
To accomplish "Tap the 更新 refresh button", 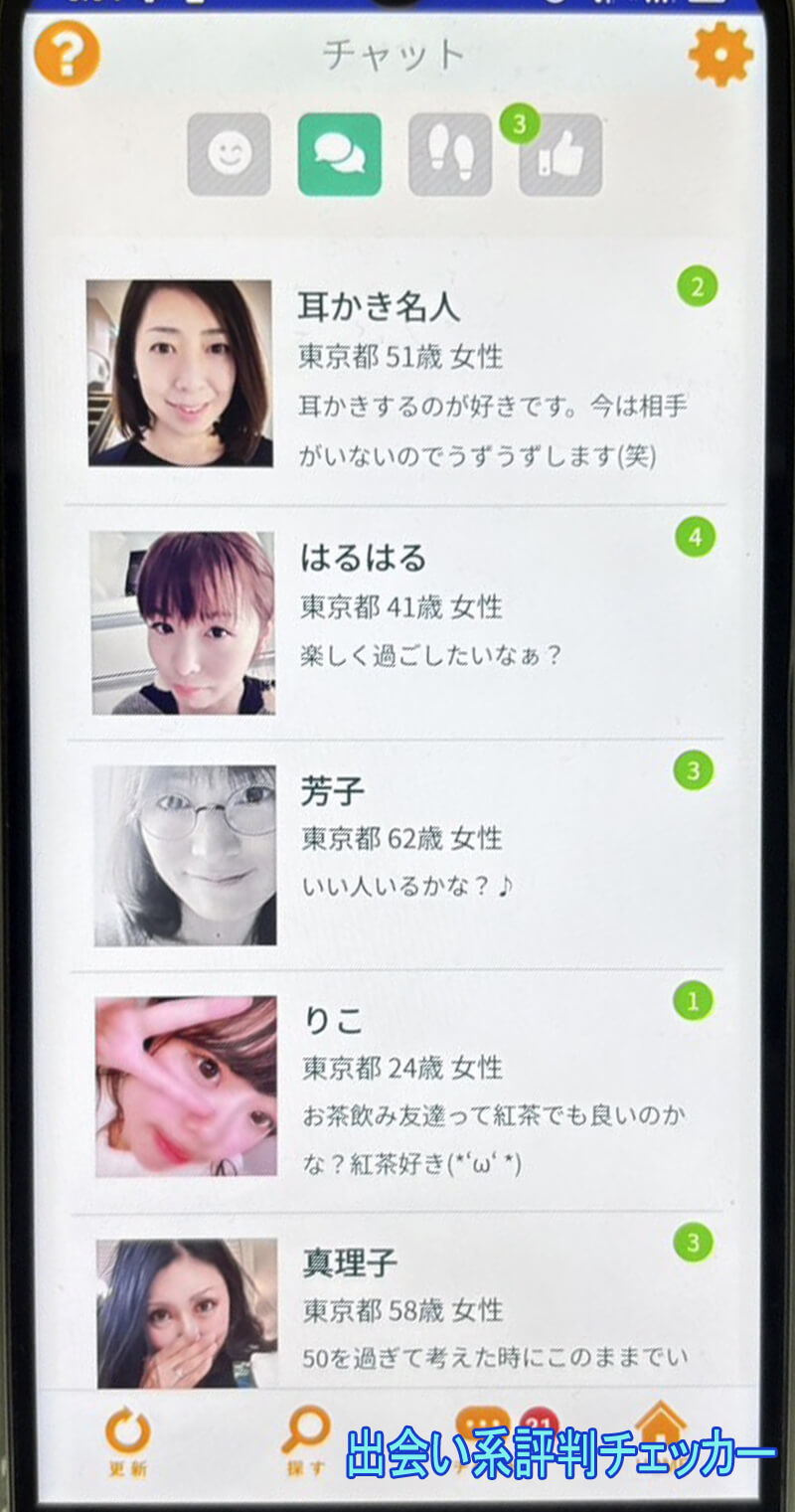I will pyautogui.click(x=128, y=1442).
